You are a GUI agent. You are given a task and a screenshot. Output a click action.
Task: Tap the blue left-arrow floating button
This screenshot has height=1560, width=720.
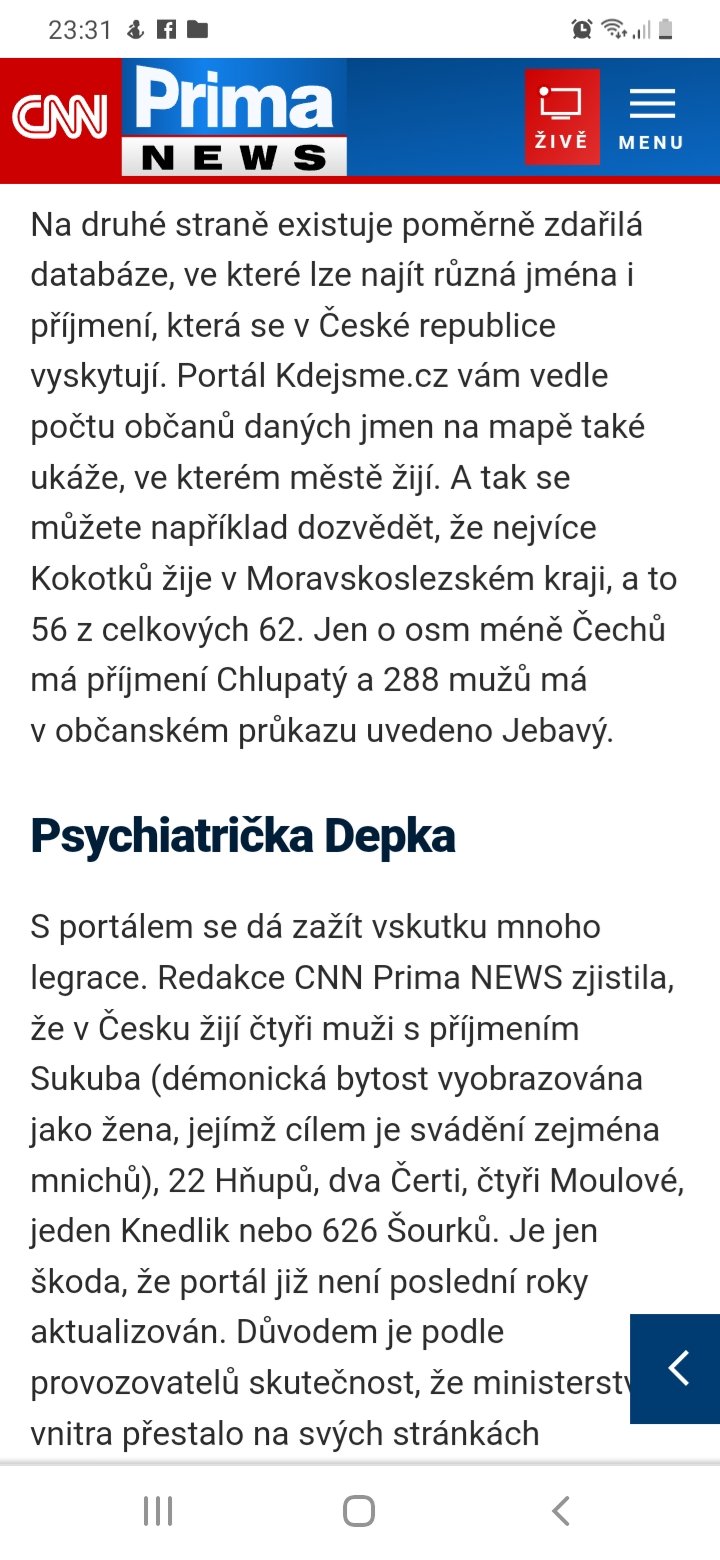click(x=678, y=1368)
